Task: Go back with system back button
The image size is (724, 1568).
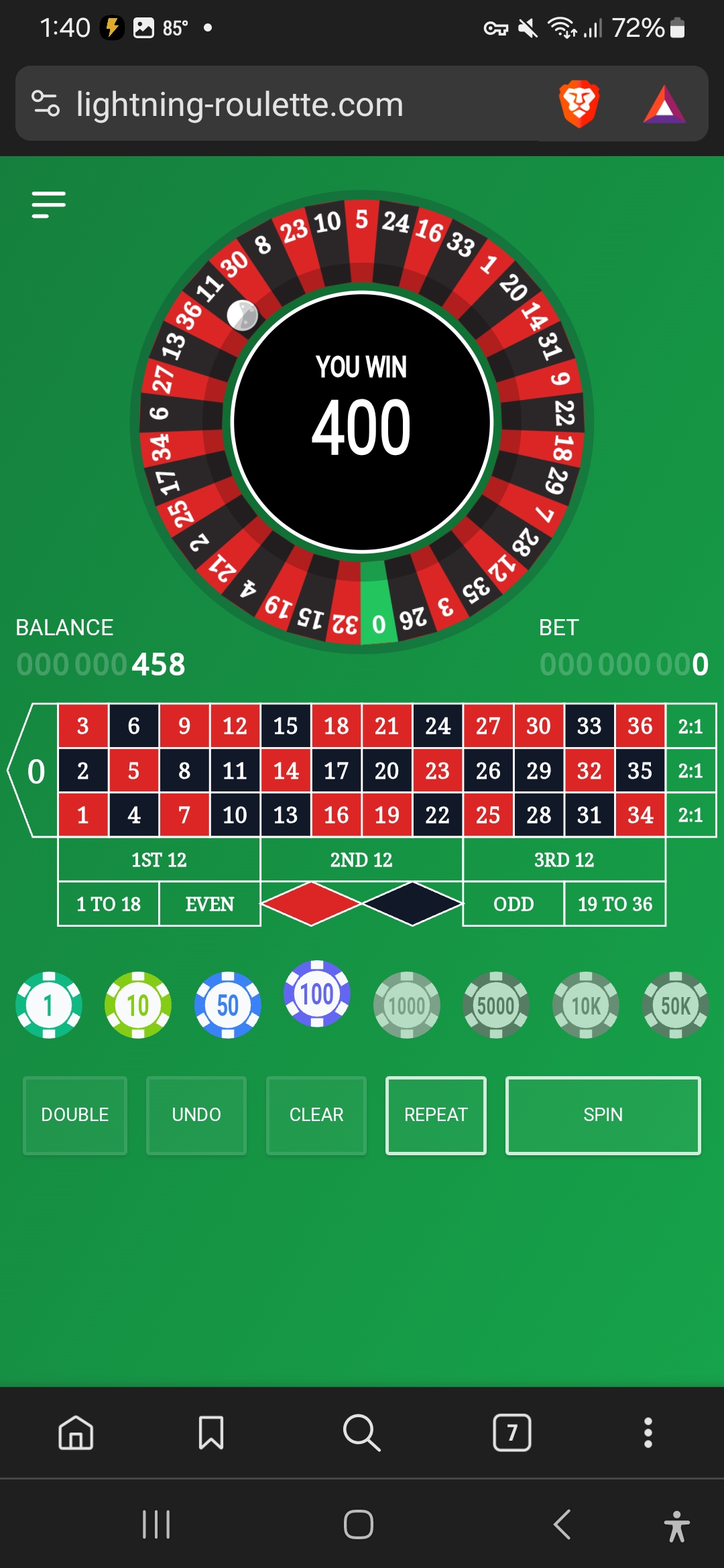Action: pyautogui.click(x=562, y=1524)
